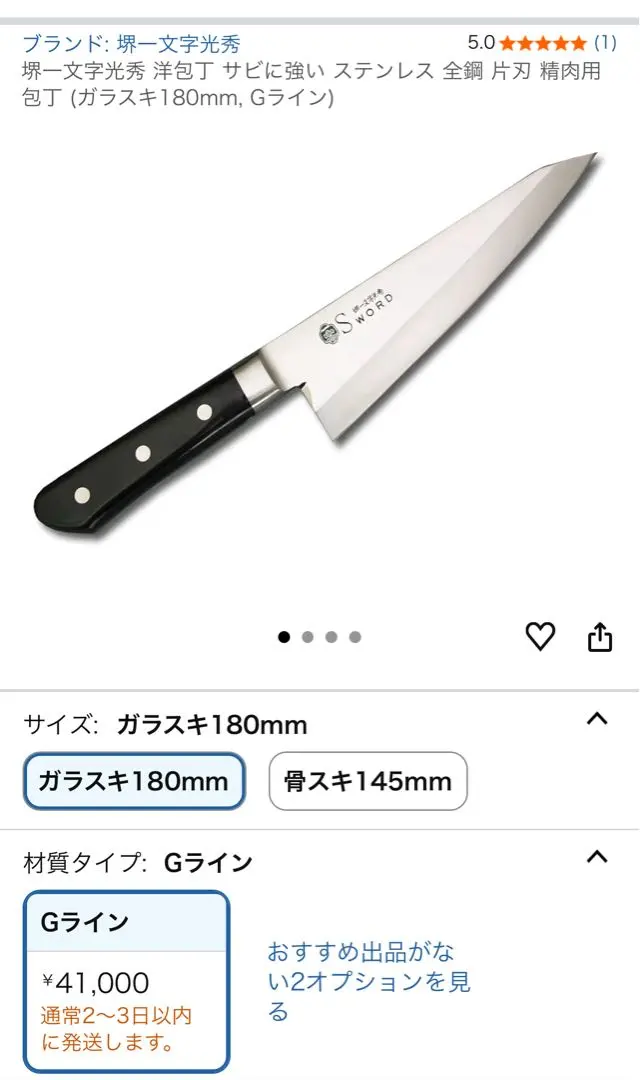View the 2 options without recommended offers
Screen dimensions: 640x1080
click(x=368, y=981)
